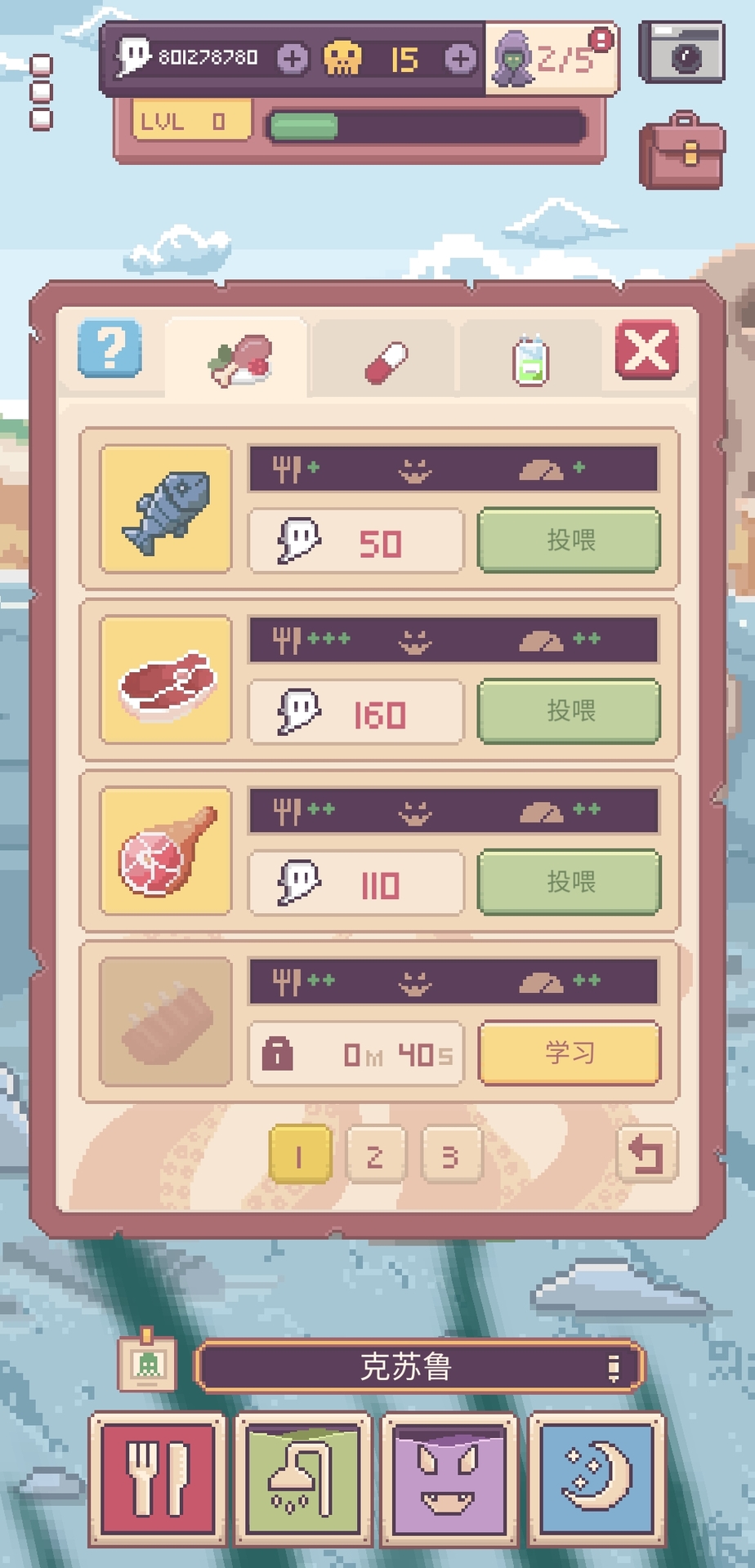Close the feeding shop panel

[646, 350]
